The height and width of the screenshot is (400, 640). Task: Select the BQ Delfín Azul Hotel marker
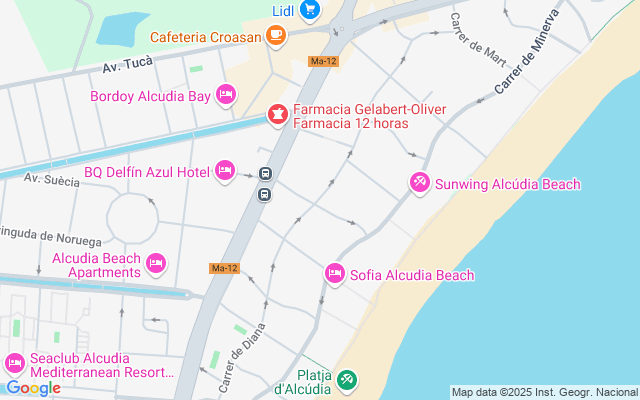click(x=225, y=172)
